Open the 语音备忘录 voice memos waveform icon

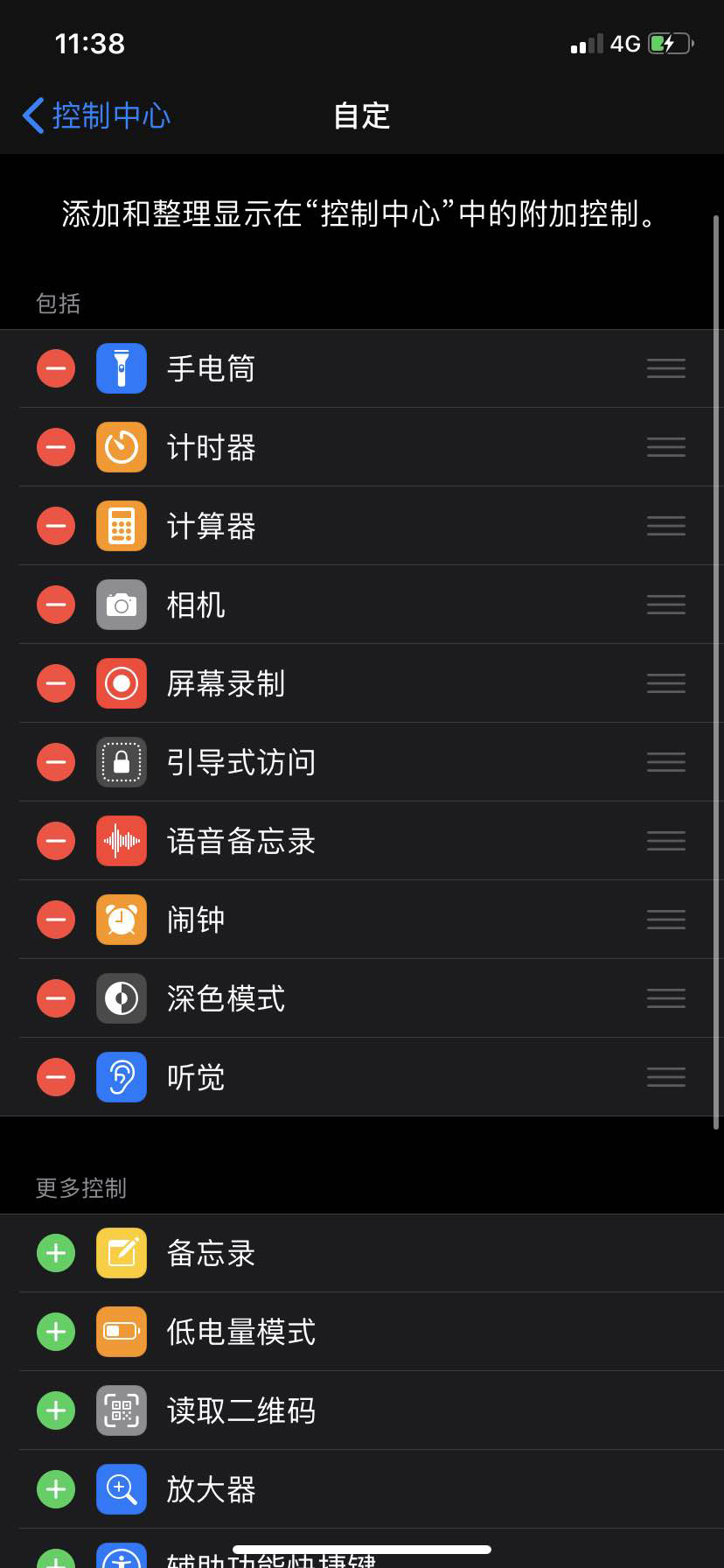click(121, 841)
